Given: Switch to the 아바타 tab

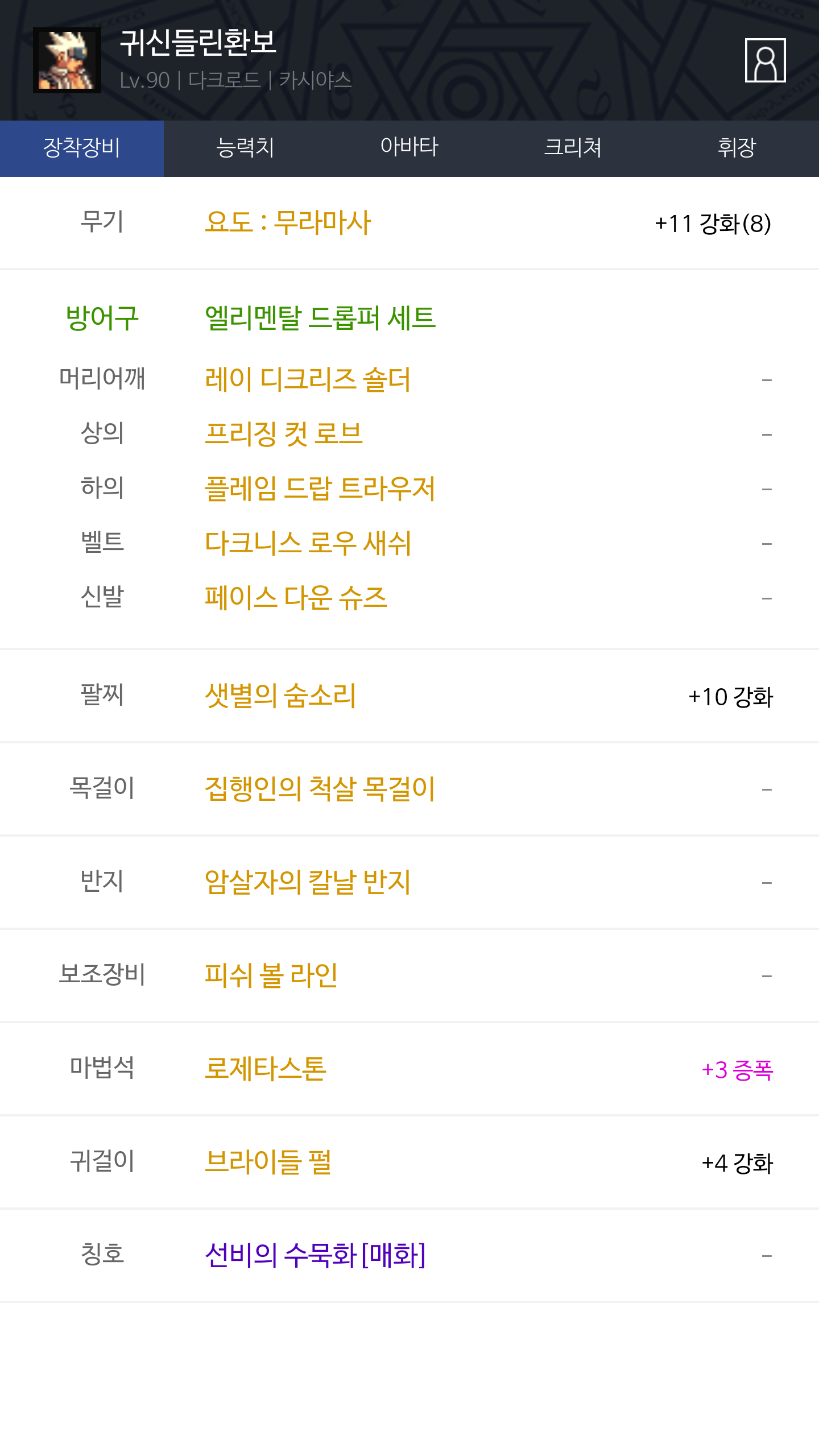Looking at the screenshot, I should pyautogui.click(x=409, y=148).
